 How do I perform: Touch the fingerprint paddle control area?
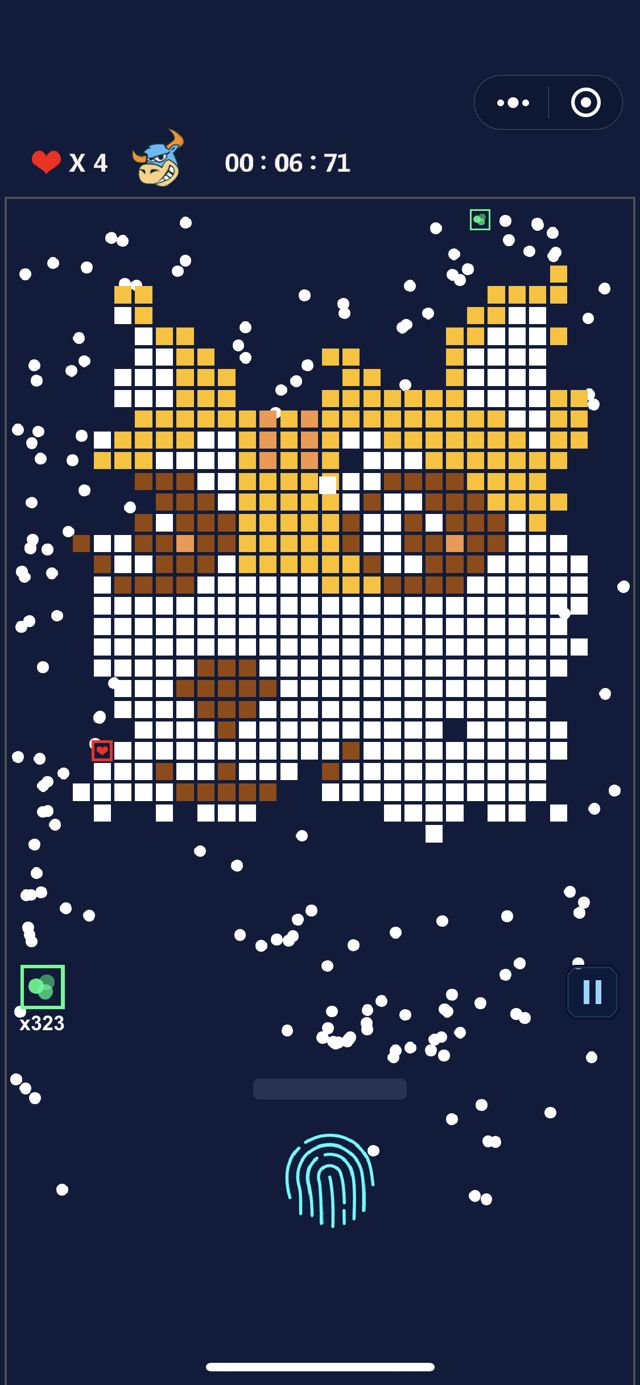[329, 1179]
